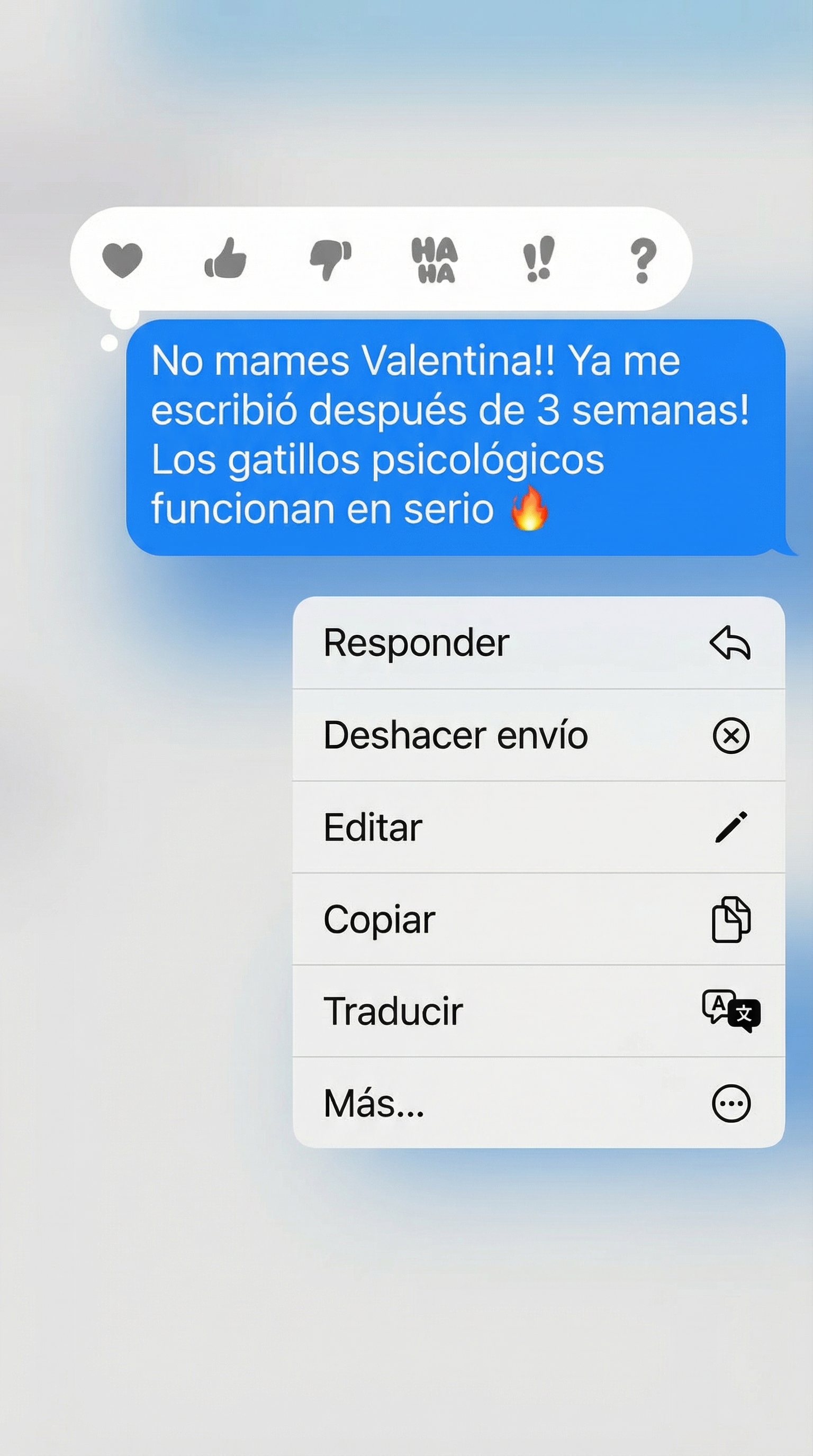The image size is (813, 1456).
Task: Add a thumbs up reaction
Action: 225,259
